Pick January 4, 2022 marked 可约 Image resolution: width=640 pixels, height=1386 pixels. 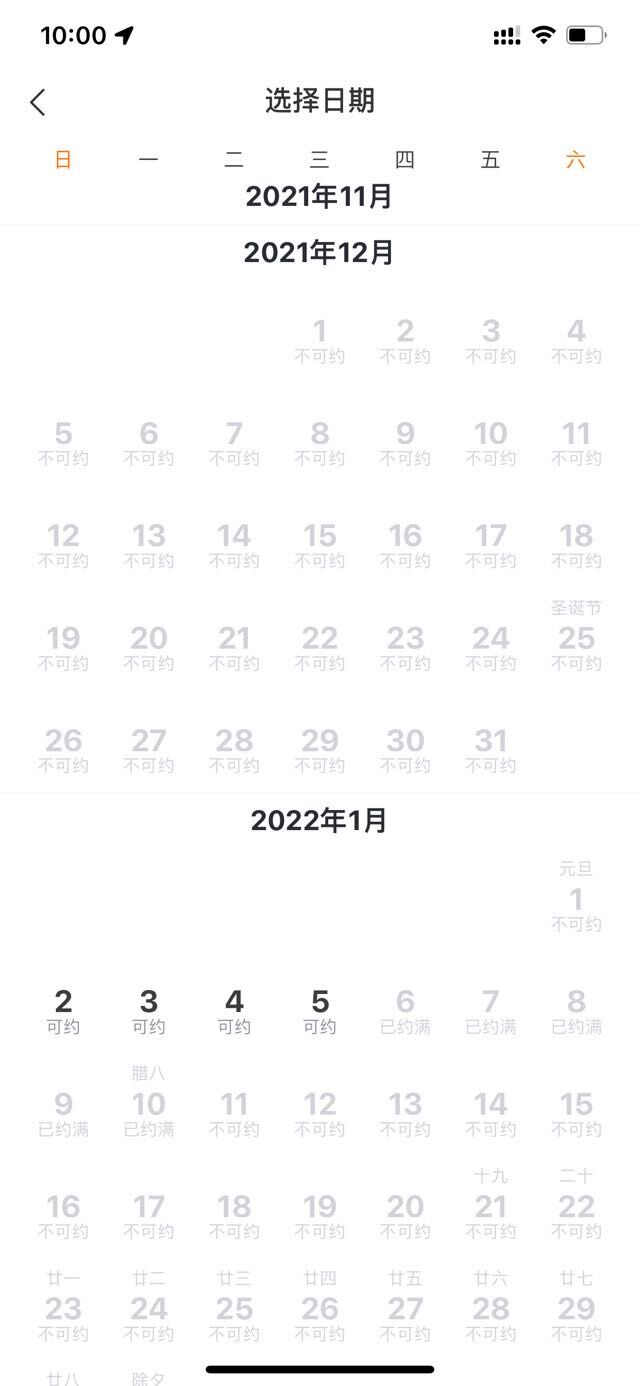(x=234, y=1010)
